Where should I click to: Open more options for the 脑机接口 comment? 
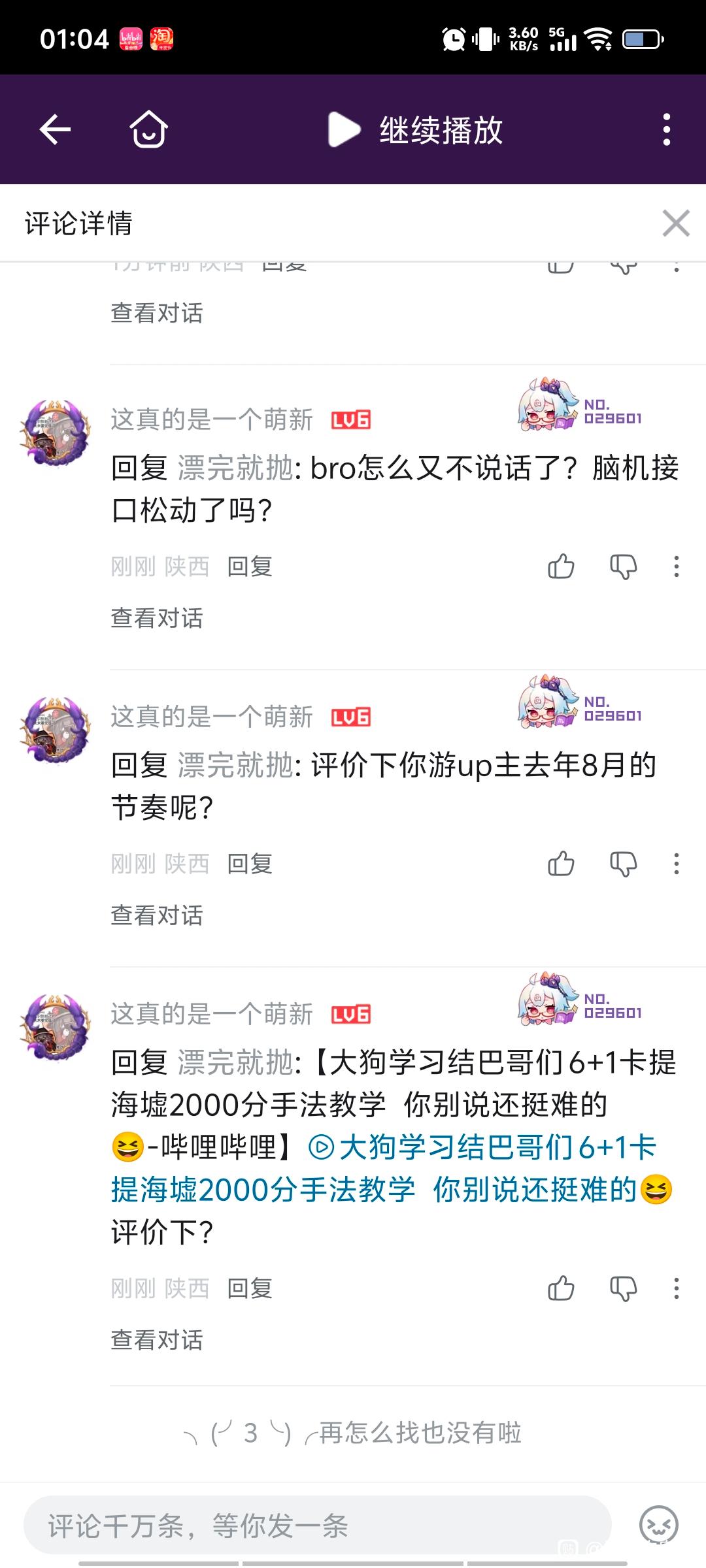click(676, 566)
